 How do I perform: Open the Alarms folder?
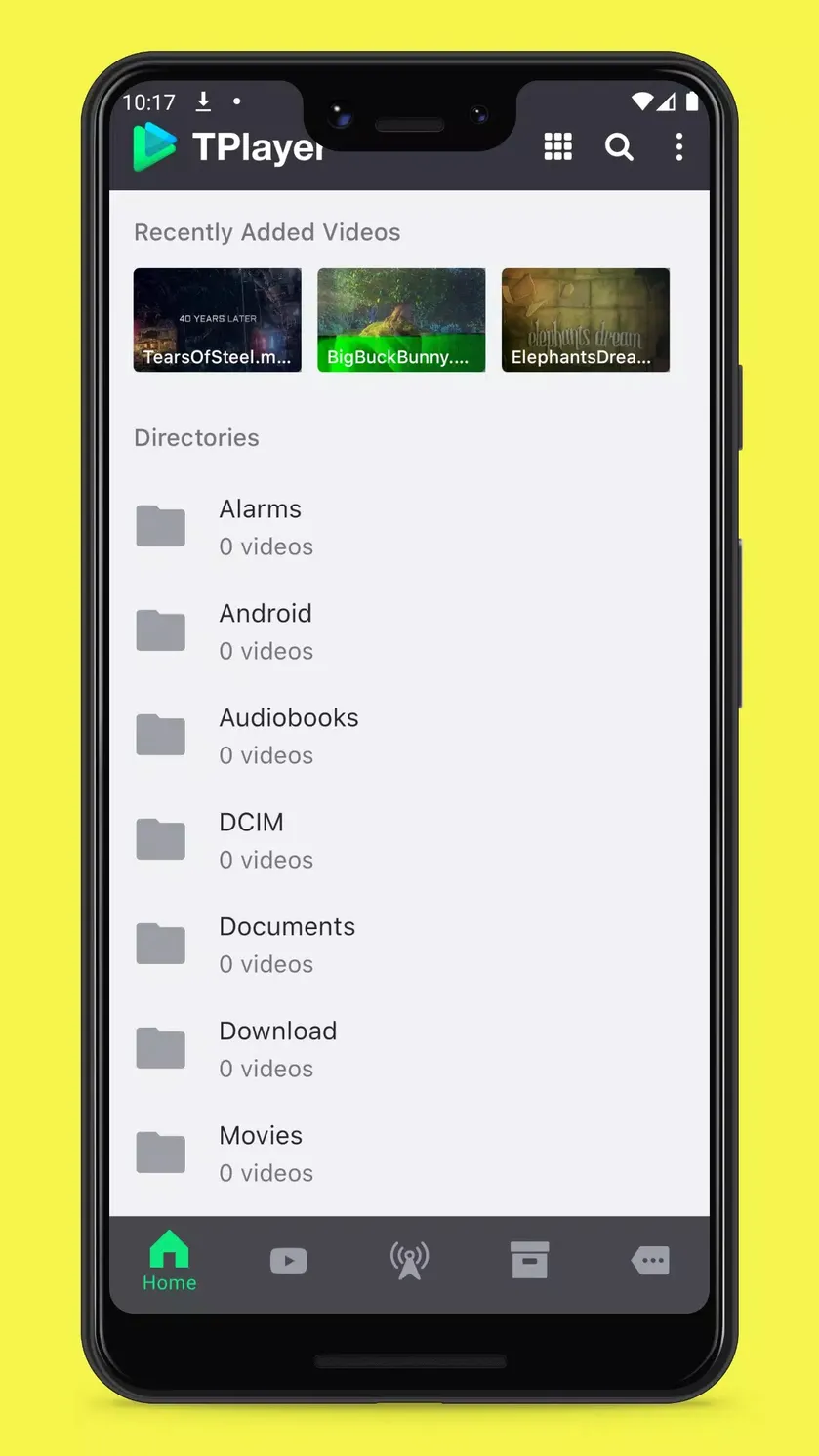click(409, 527)
